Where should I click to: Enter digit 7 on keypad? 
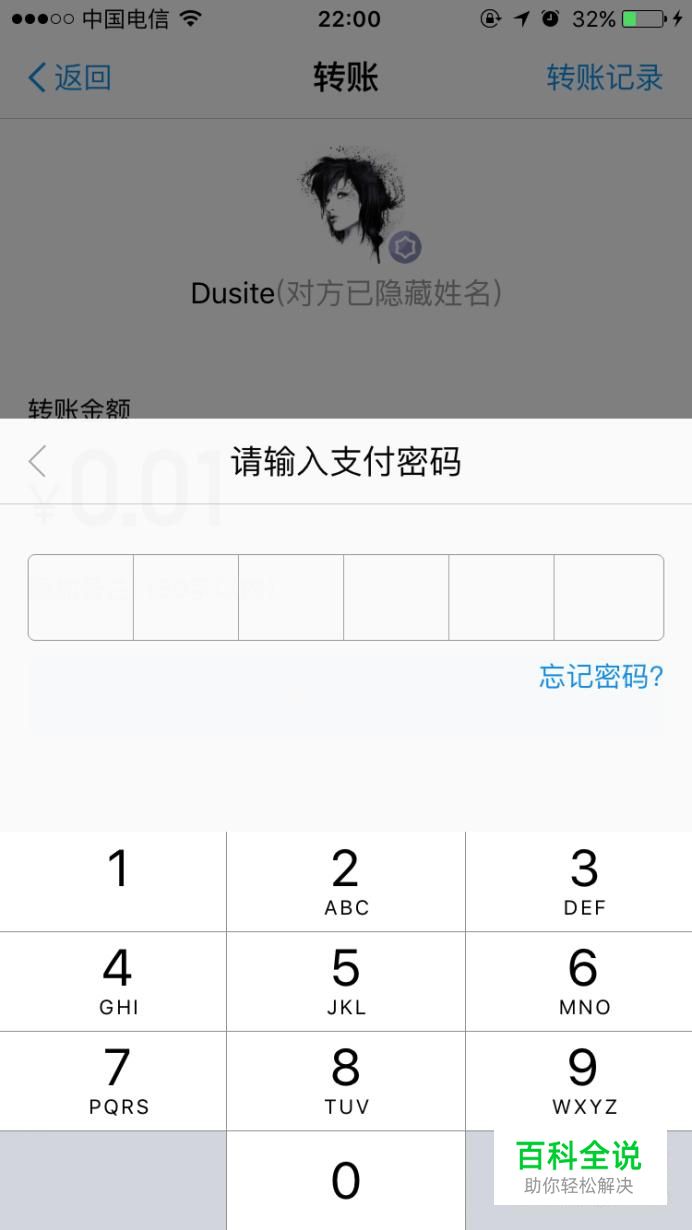pyautogui.click(x=113, y=1081)
